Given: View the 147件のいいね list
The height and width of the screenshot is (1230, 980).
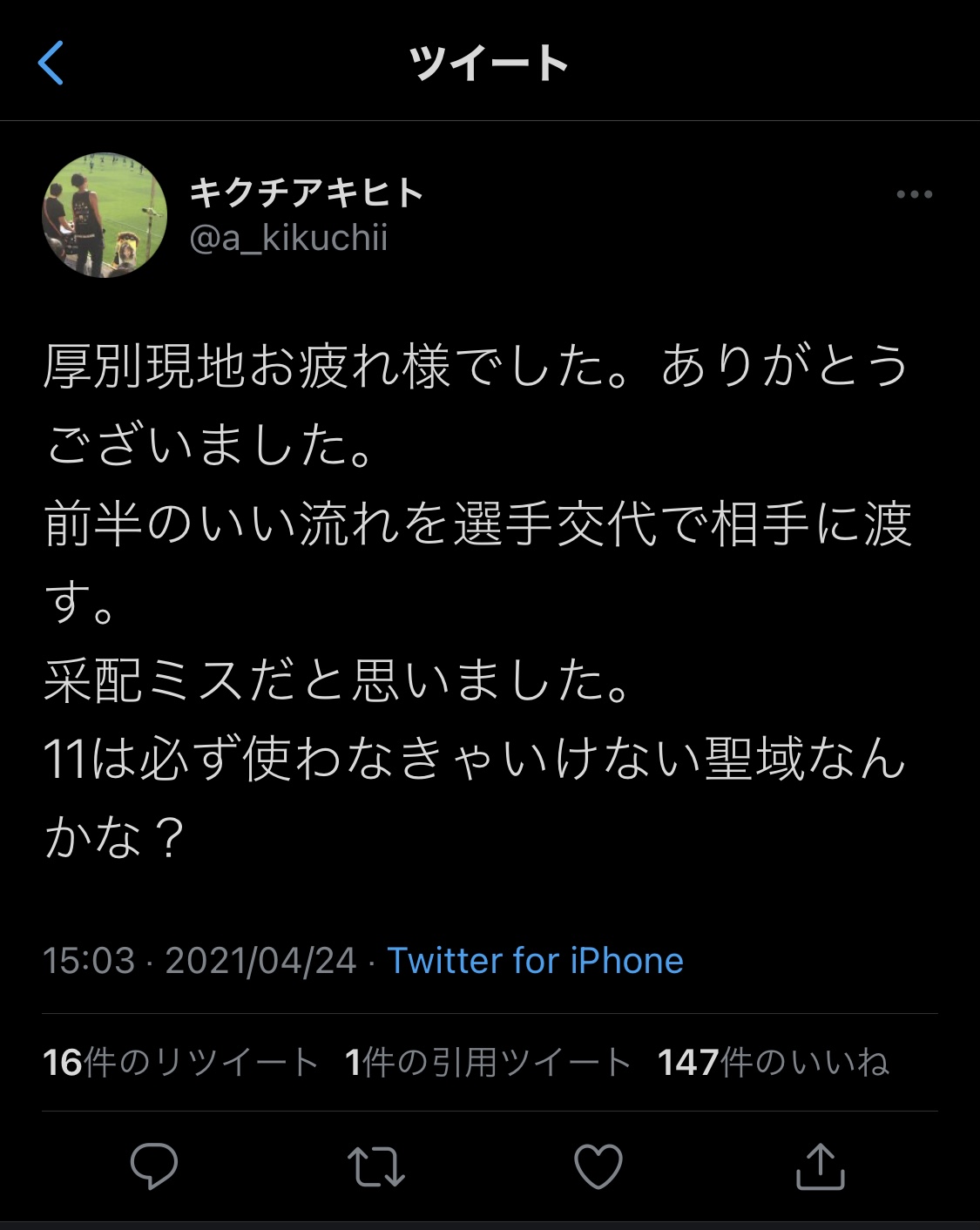Looking at the screenshot, I should [773, 1063].
